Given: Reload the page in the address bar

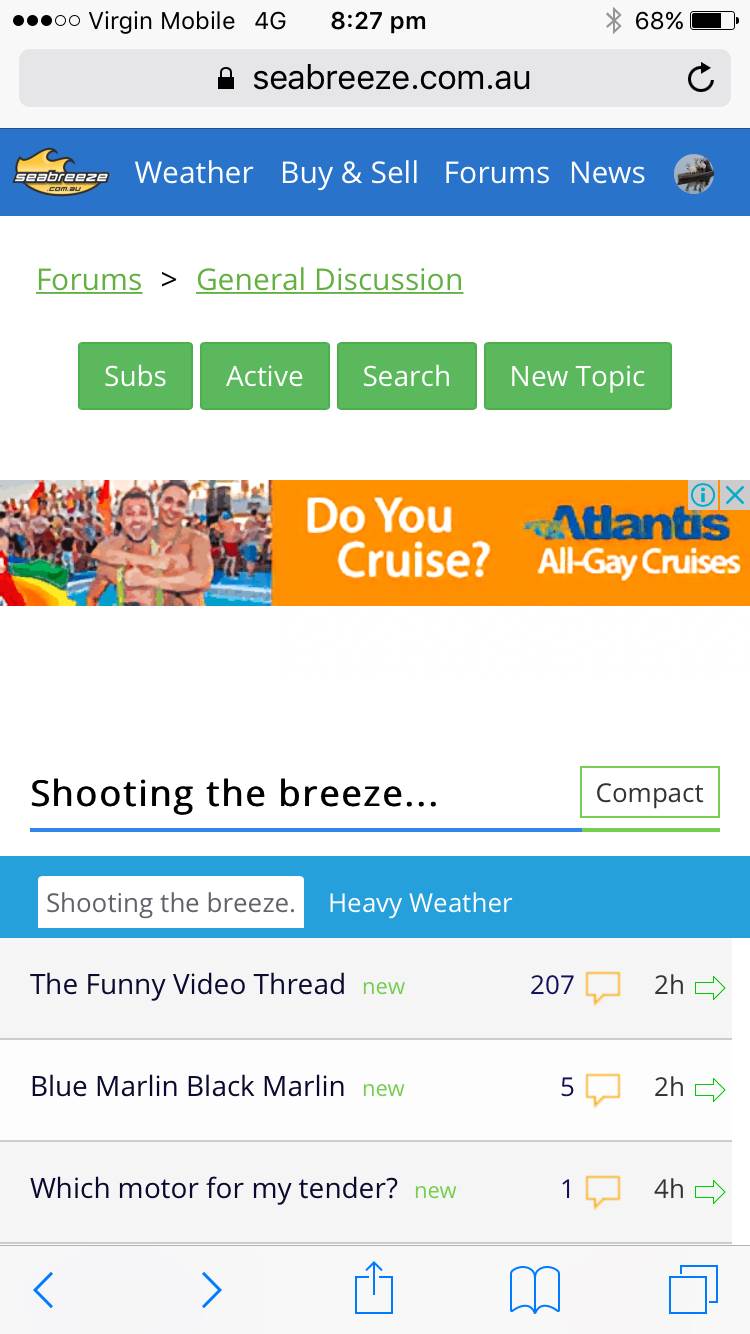Looking at the screenshot, I should [701, 78].
